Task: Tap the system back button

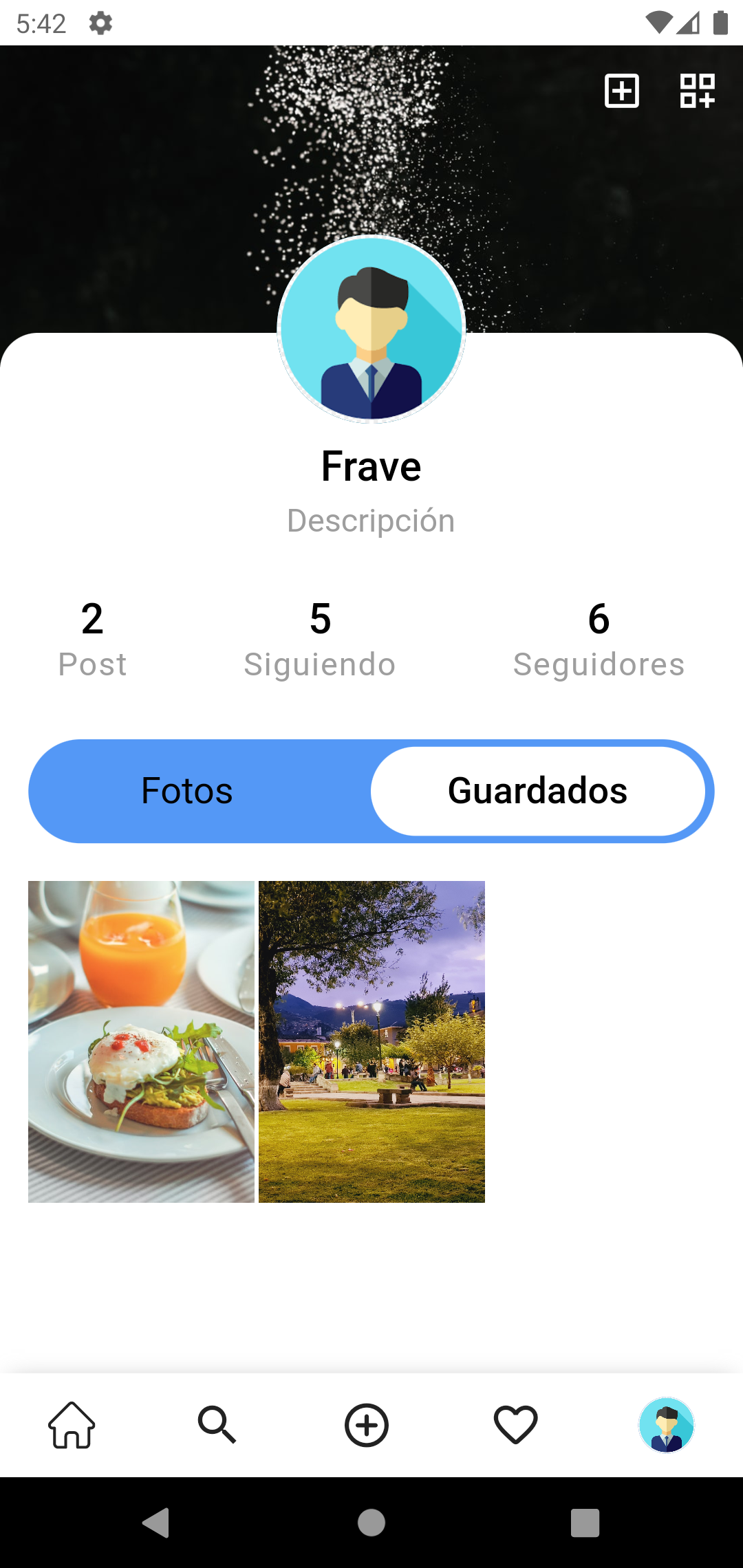Action: tap(157, 1523)
